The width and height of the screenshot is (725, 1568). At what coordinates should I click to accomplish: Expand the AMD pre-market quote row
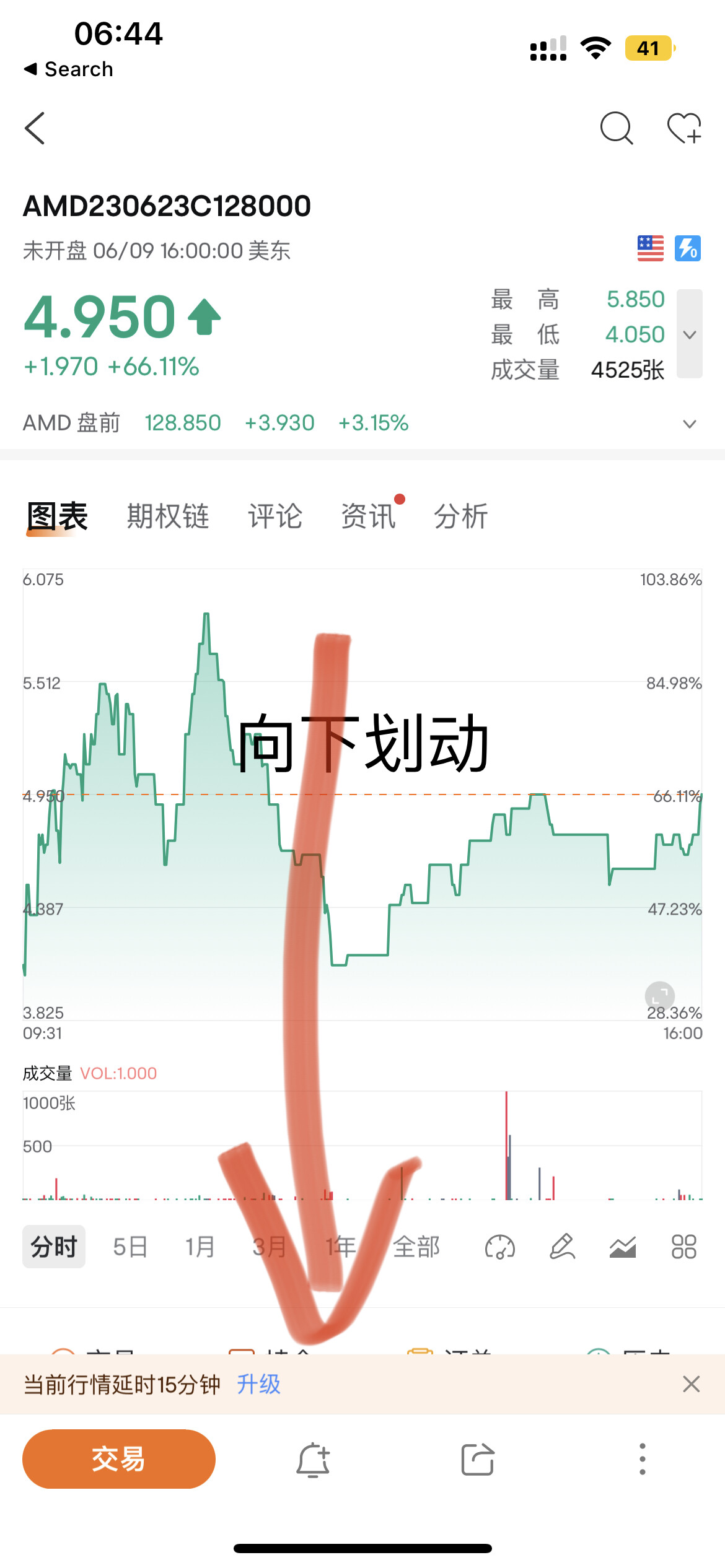(689, 424)
